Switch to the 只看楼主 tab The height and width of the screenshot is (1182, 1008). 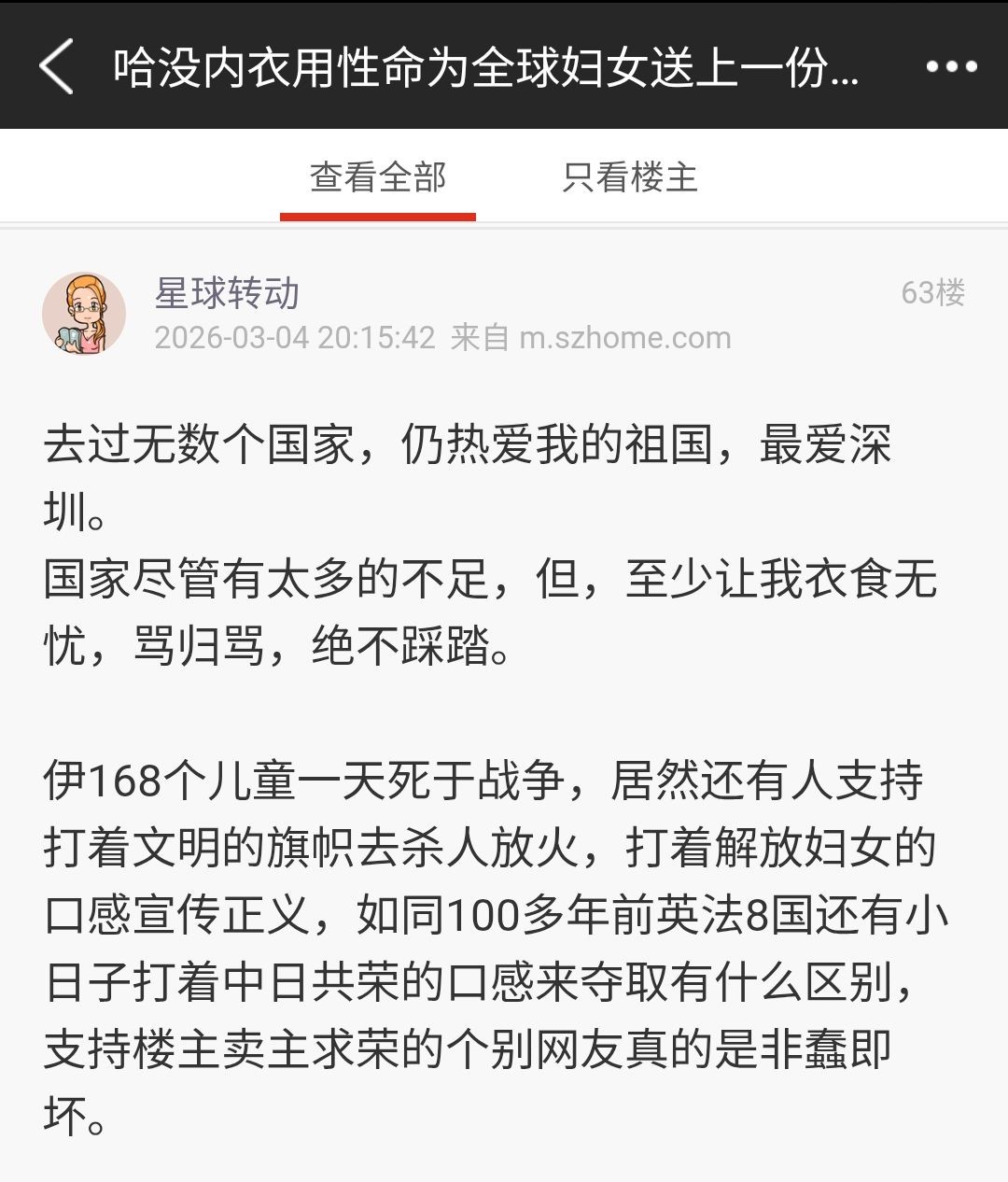pos(630,177)
